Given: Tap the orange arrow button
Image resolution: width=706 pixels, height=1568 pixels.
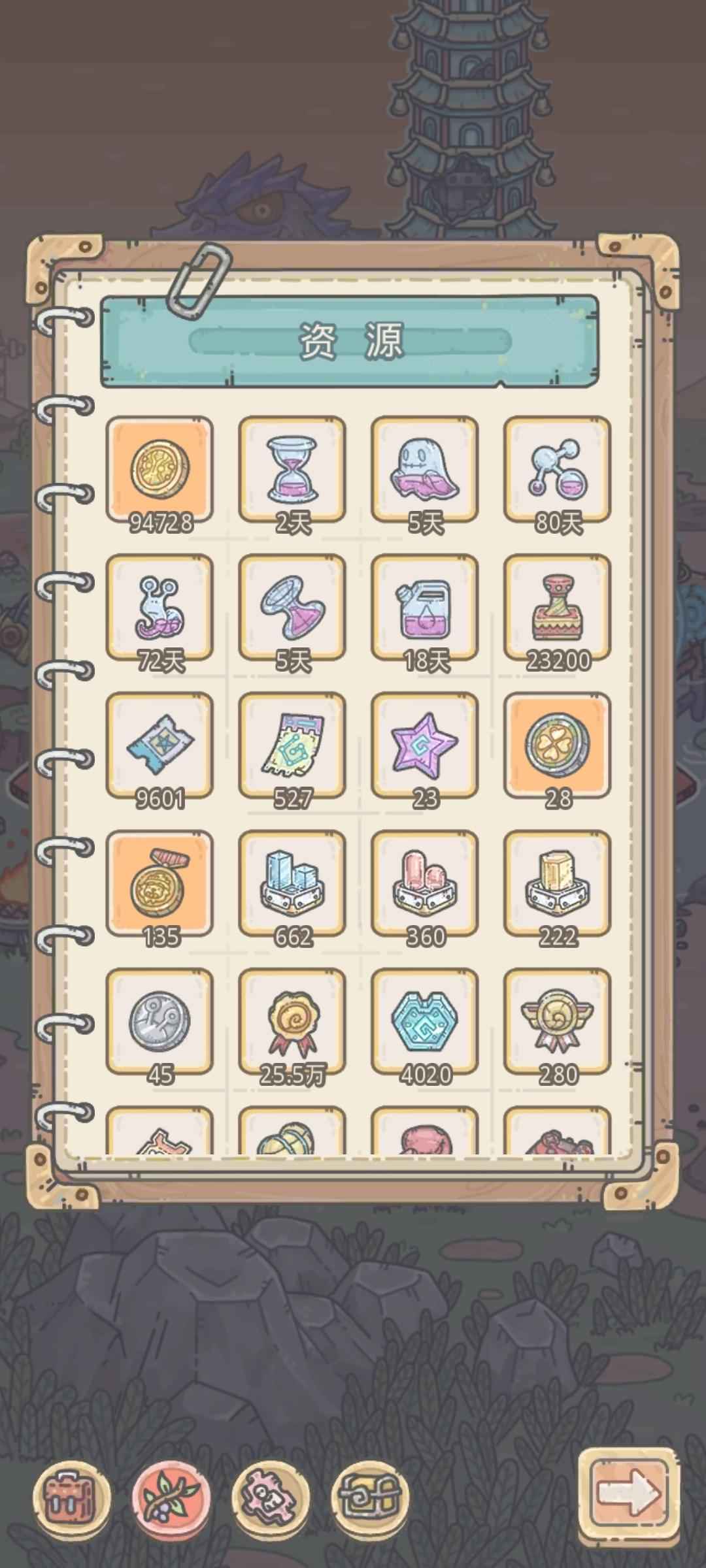Looking at the screenshot, I should click(x=629, y=1492).
